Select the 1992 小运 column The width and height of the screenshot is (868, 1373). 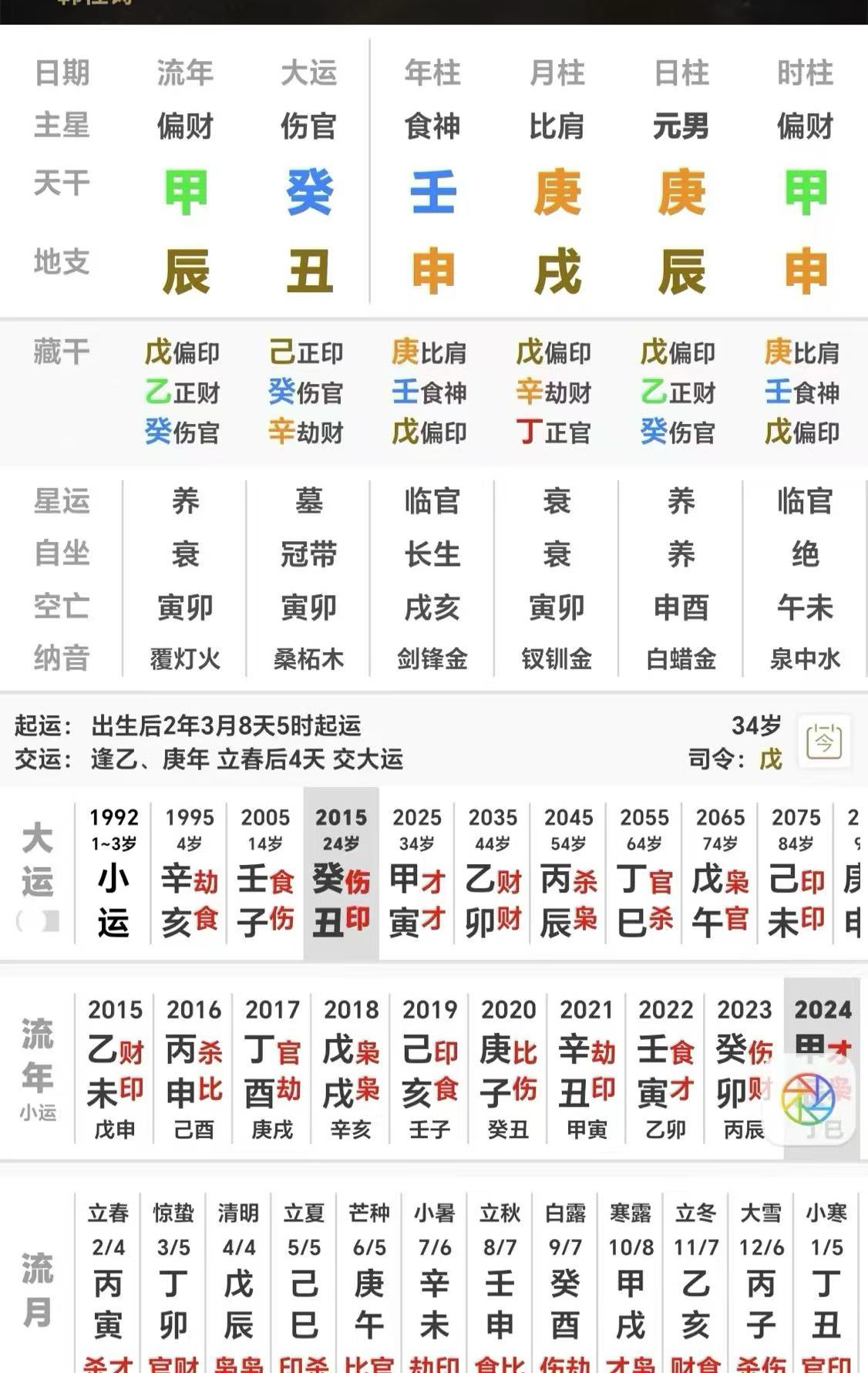tap(113, 875)
